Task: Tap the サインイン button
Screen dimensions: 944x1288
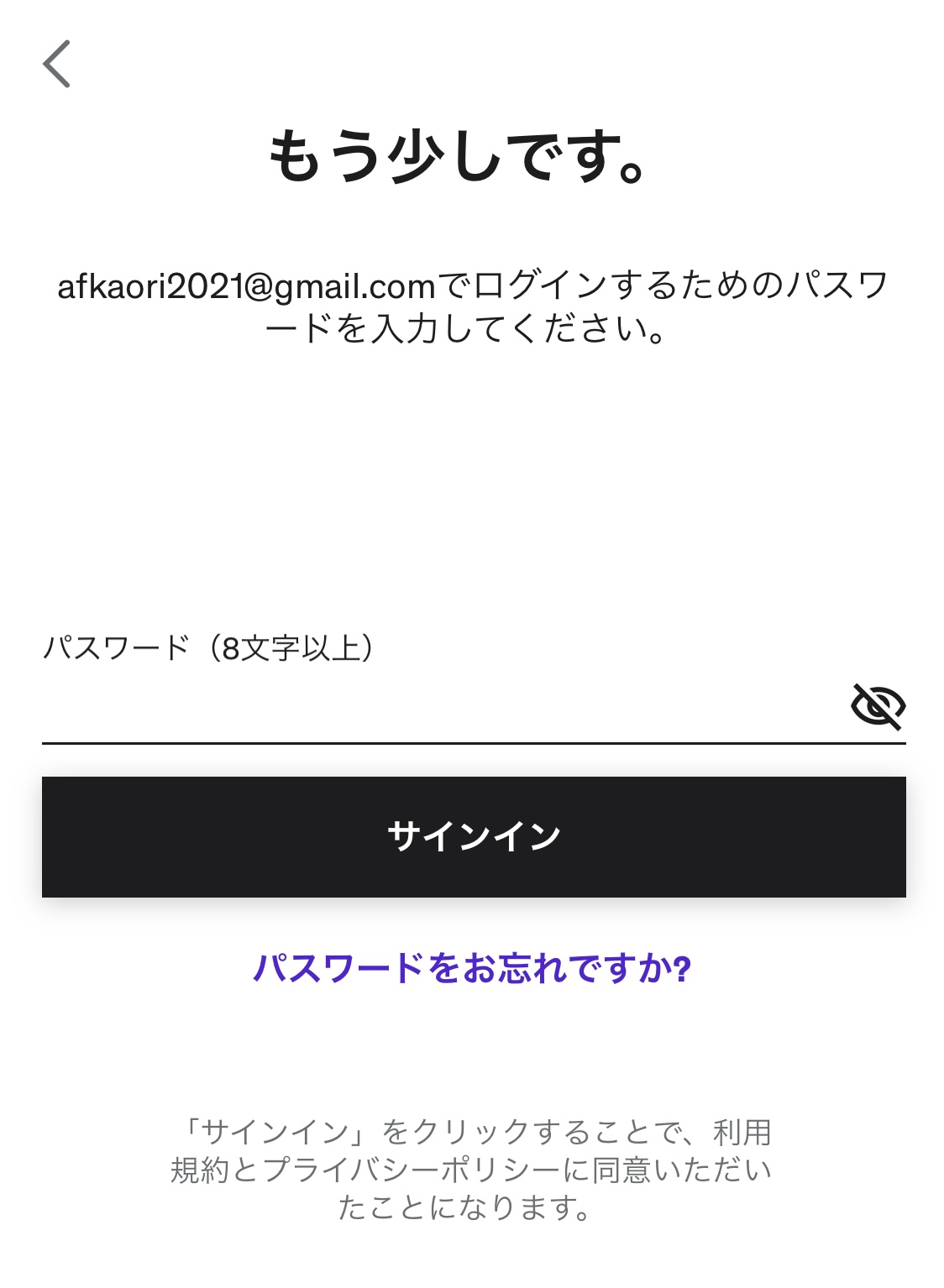Action: 474,836
